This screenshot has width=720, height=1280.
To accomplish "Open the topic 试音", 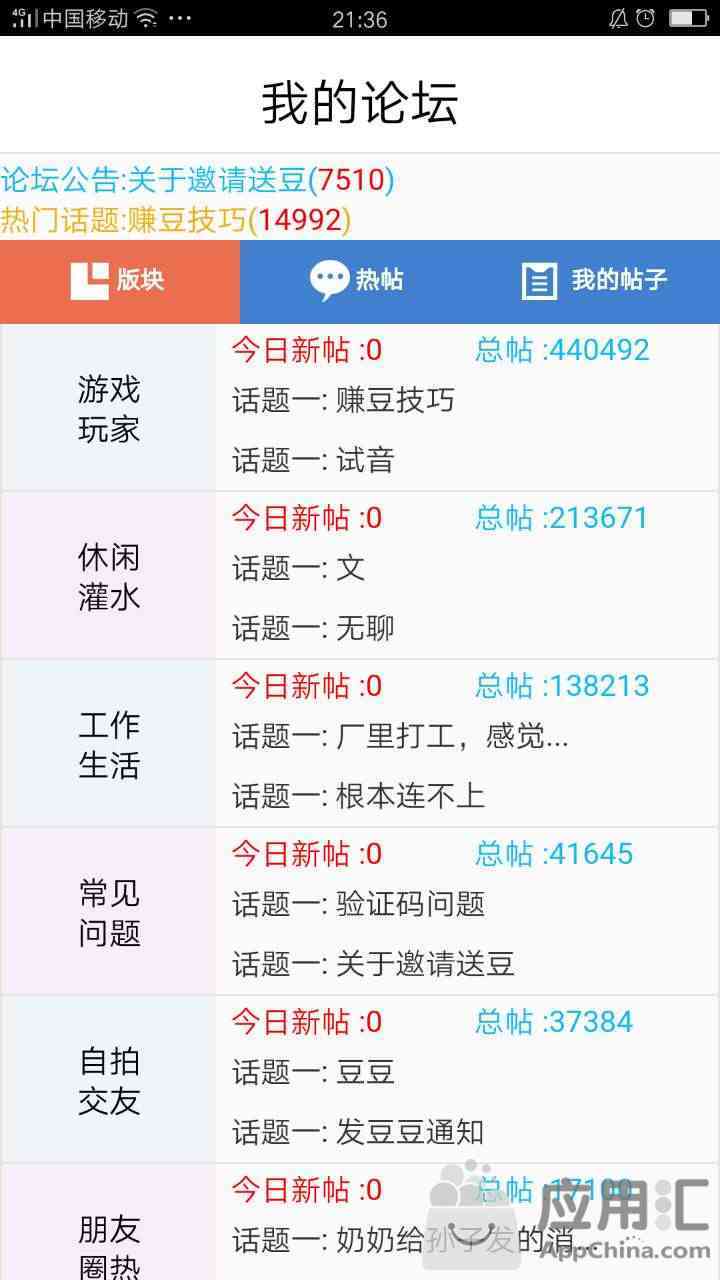I will [314, 461].
